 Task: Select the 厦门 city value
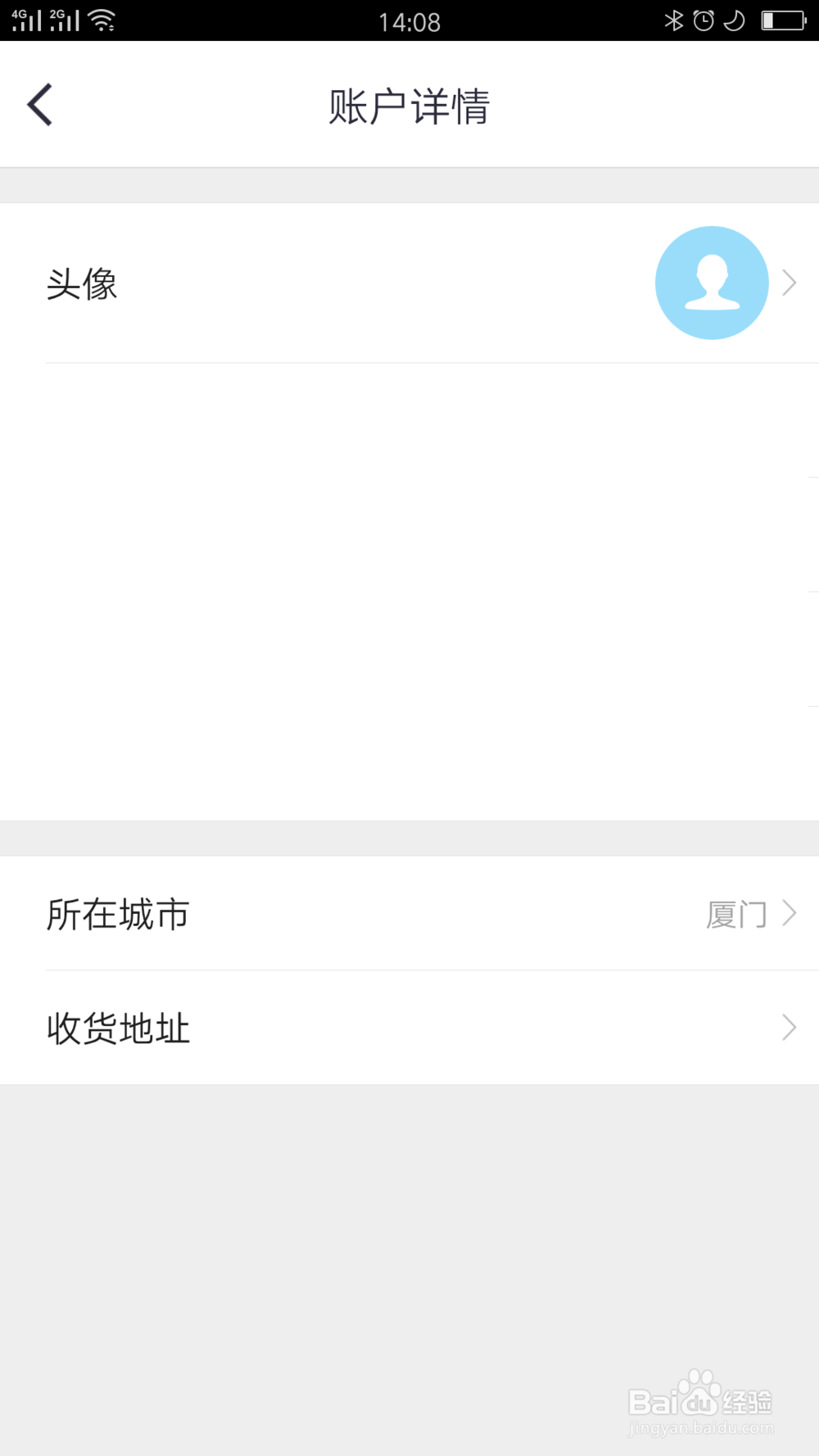pos(735,912)
